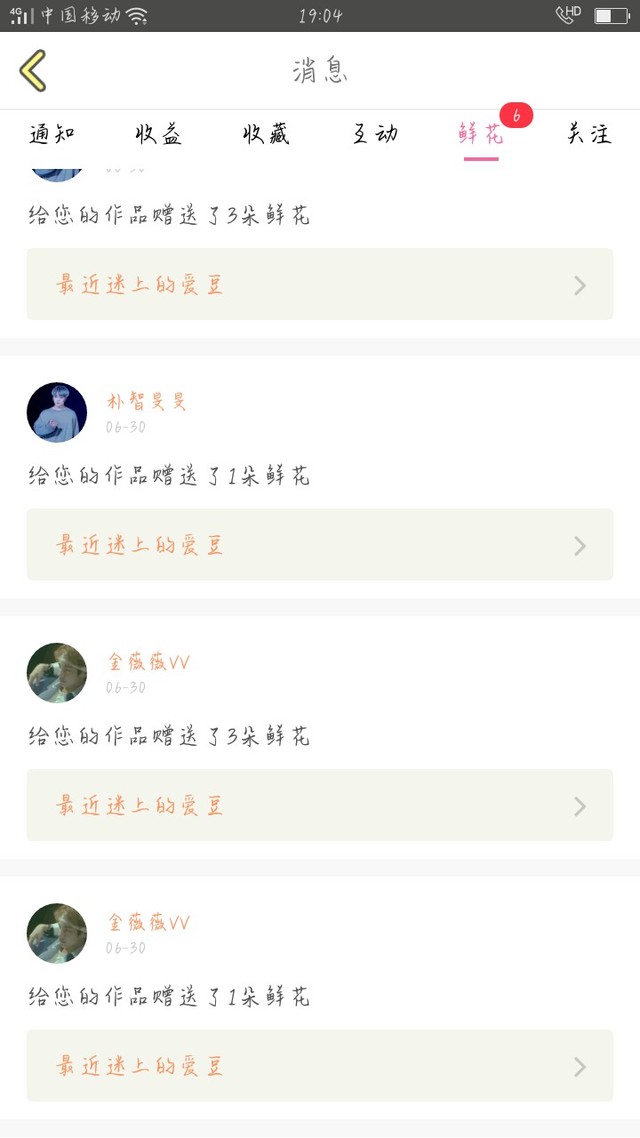Select the 互动 tab
640x1138 pixels.
click(x=375, y=134)
